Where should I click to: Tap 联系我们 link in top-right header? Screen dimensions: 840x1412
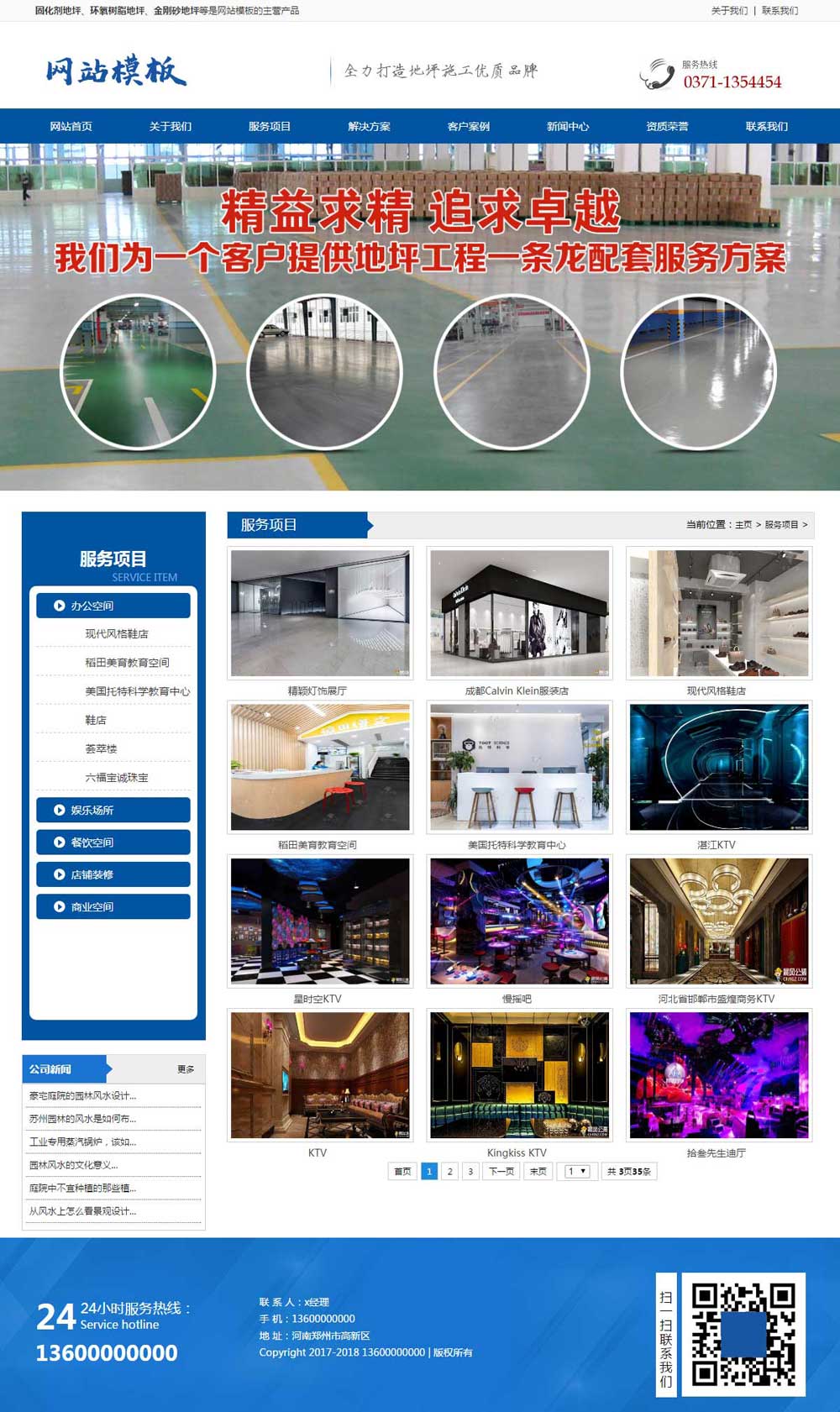[780, 11]
